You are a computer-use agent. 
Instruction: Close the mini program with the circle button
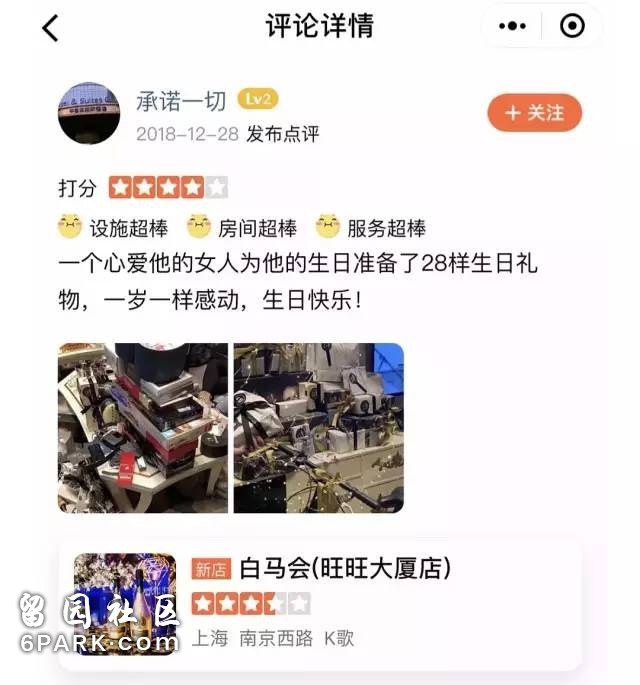[572, 27]
